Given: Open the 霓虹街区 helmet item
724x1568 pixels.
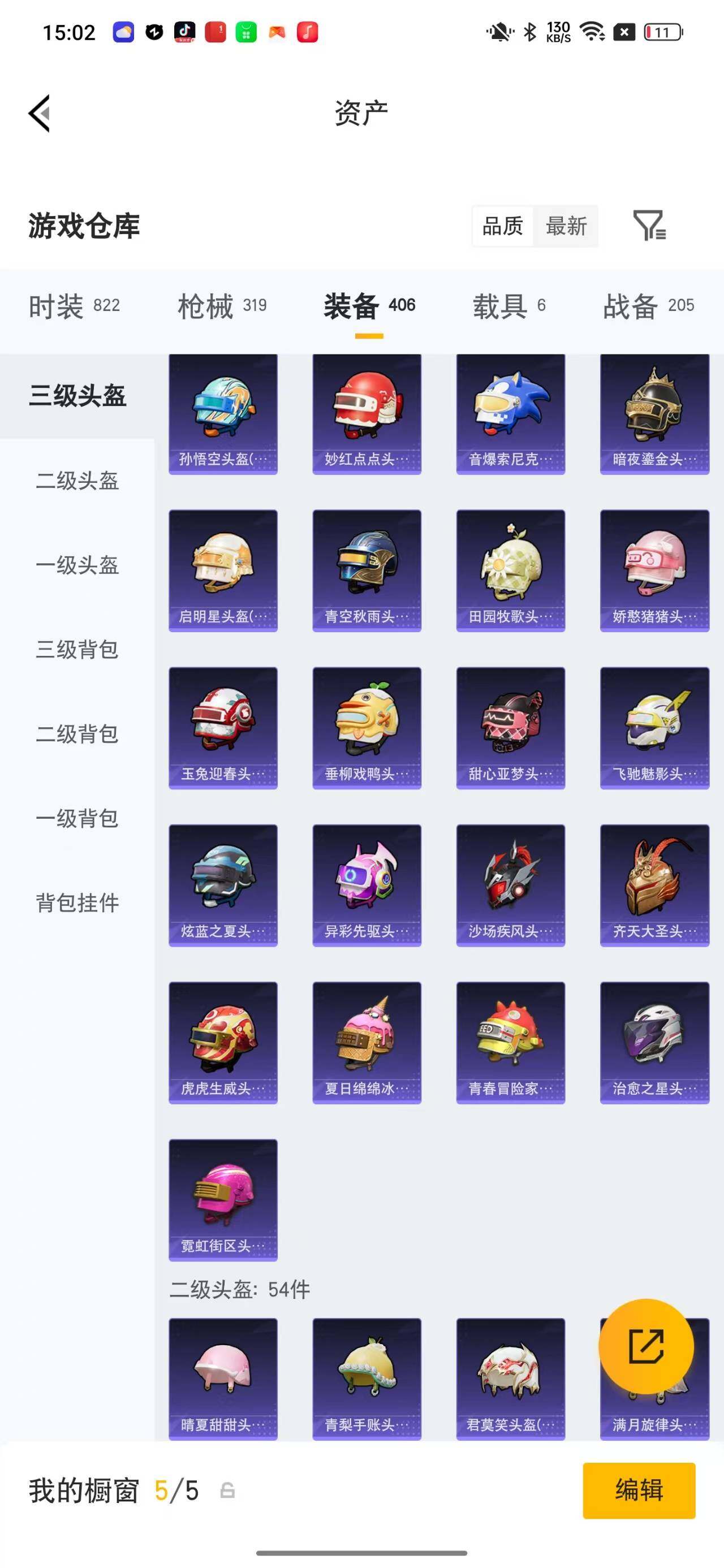Looking at the screenshot, I should click(x=223, y=1200).
